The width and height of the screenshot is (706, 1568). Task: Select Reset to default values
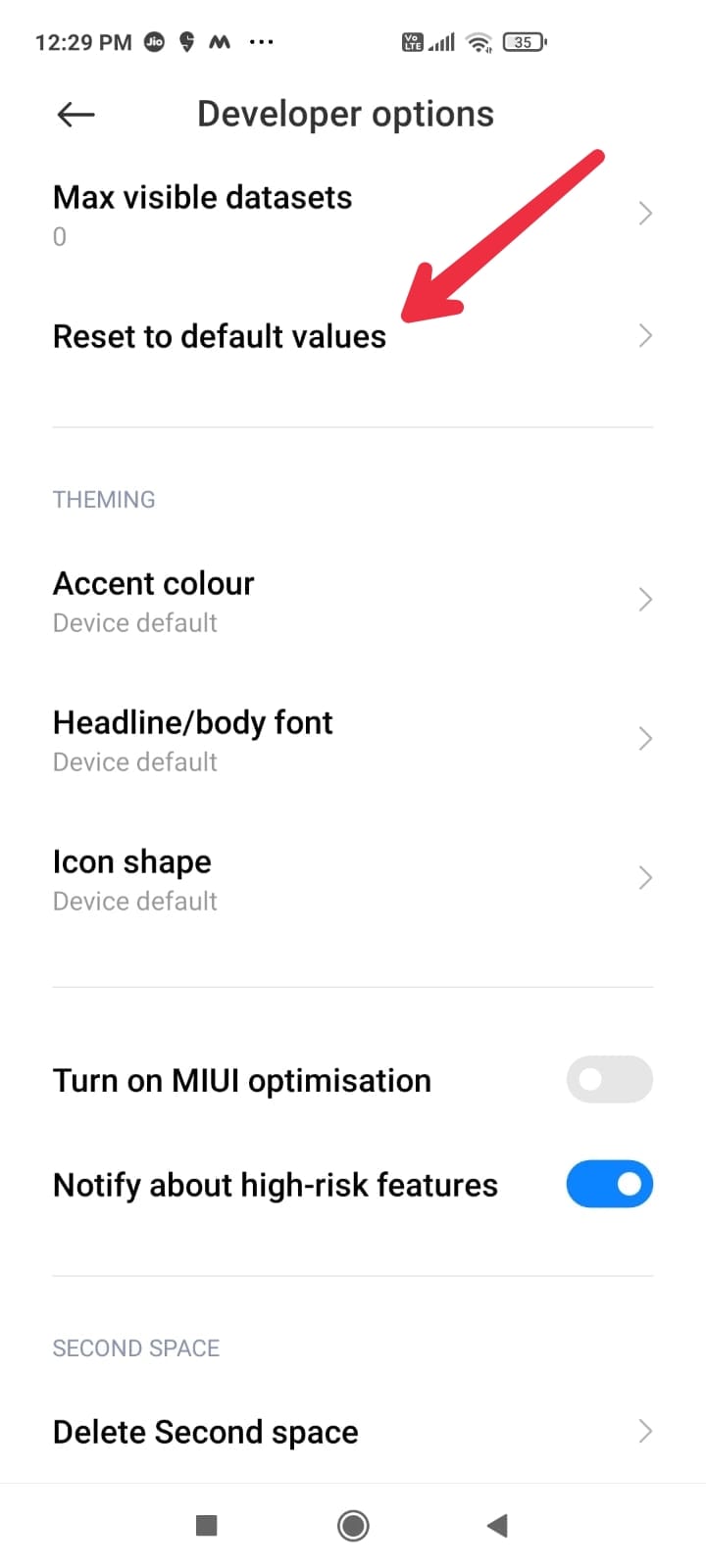[220, 336]
